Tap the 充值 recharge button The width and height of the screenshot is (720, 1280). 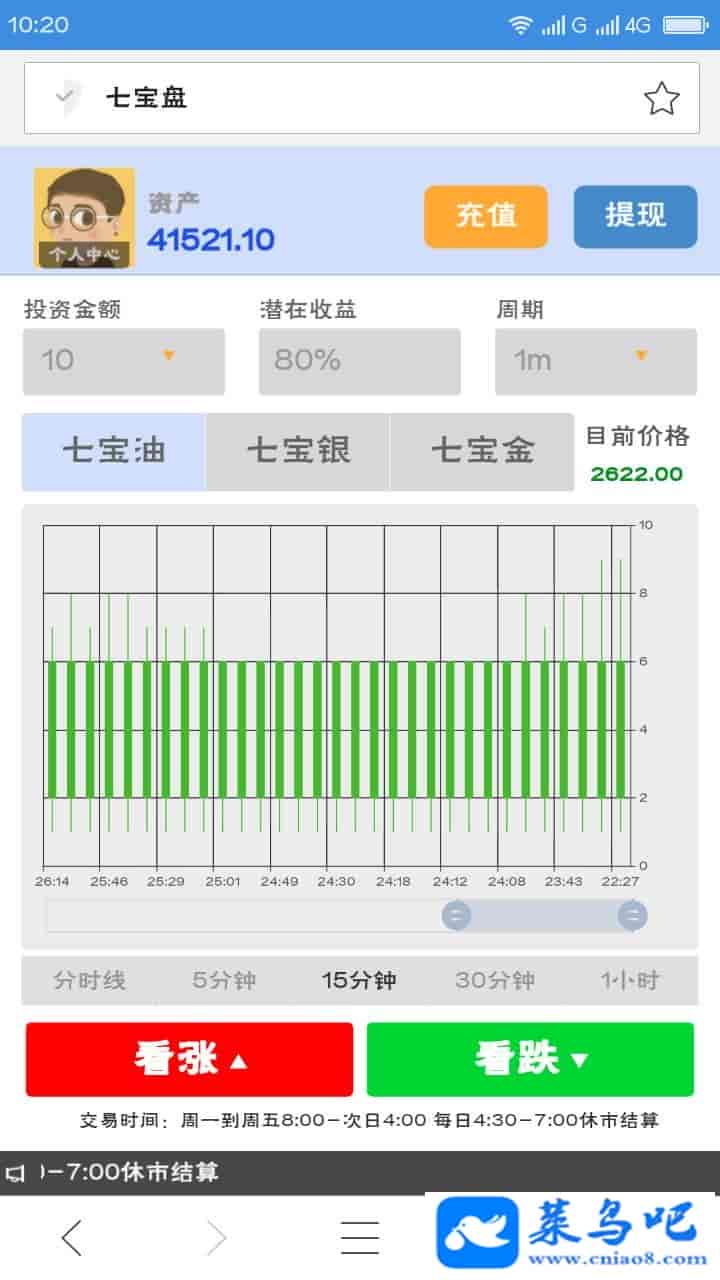(486, 216)
